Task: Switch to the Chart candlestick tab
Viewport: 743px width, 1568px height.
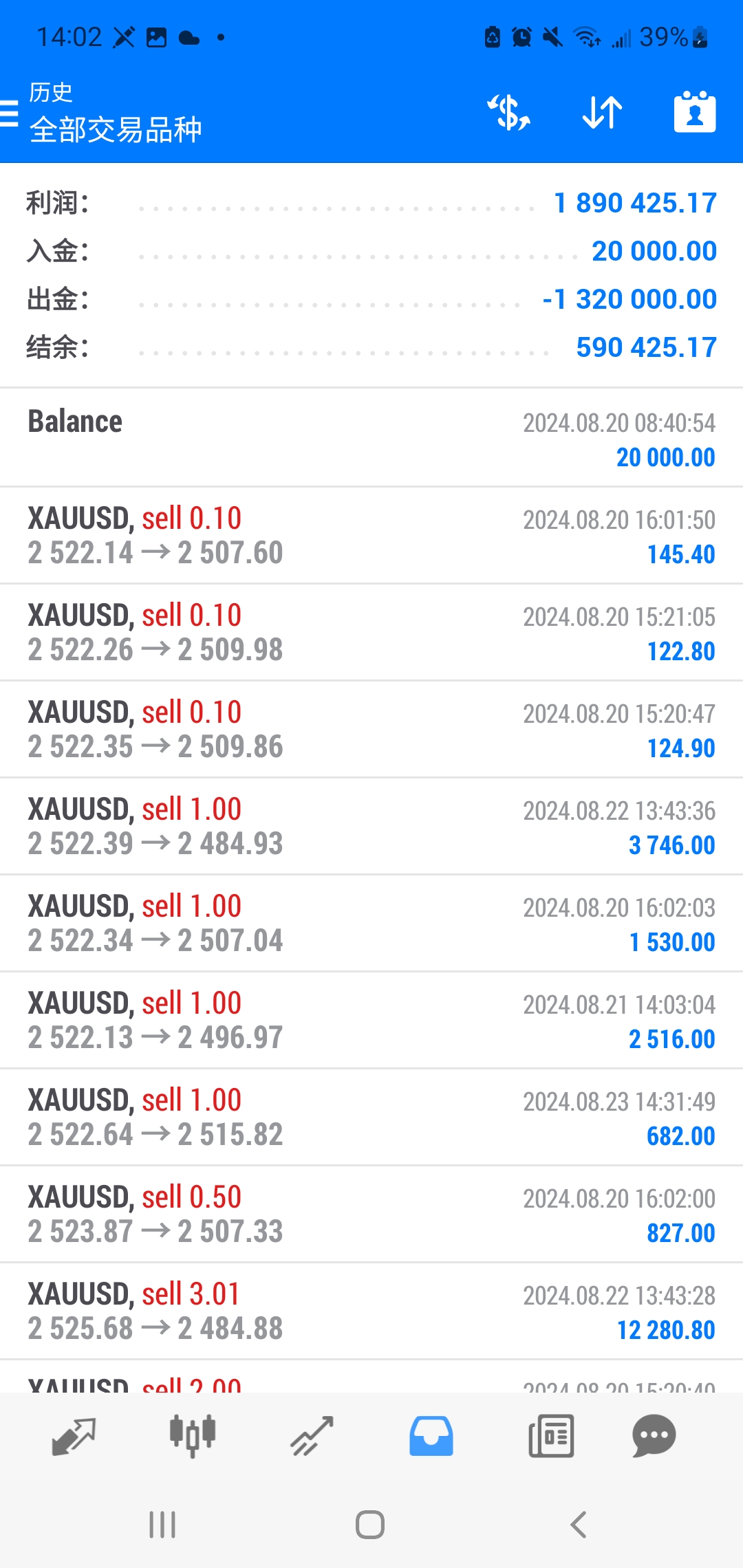Action: coord(193,1436)
